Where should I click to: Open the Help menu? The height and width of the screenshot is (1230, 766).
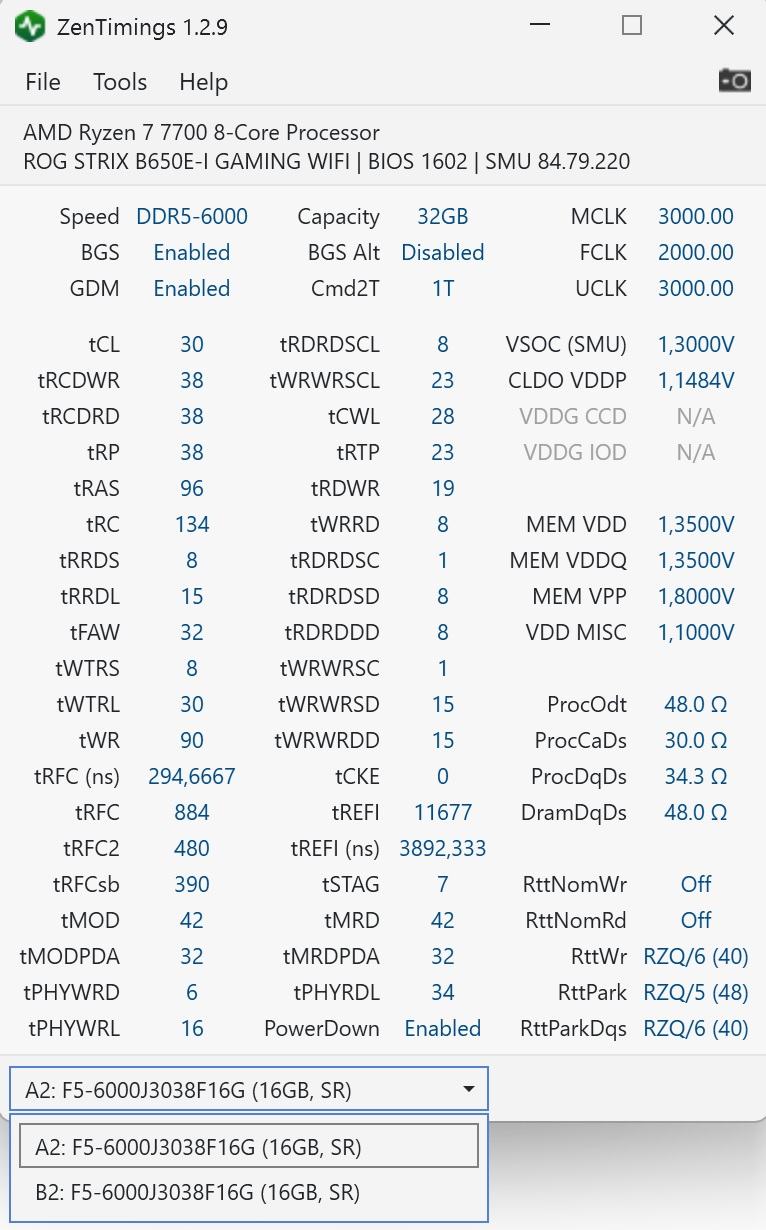pos(203,82)
